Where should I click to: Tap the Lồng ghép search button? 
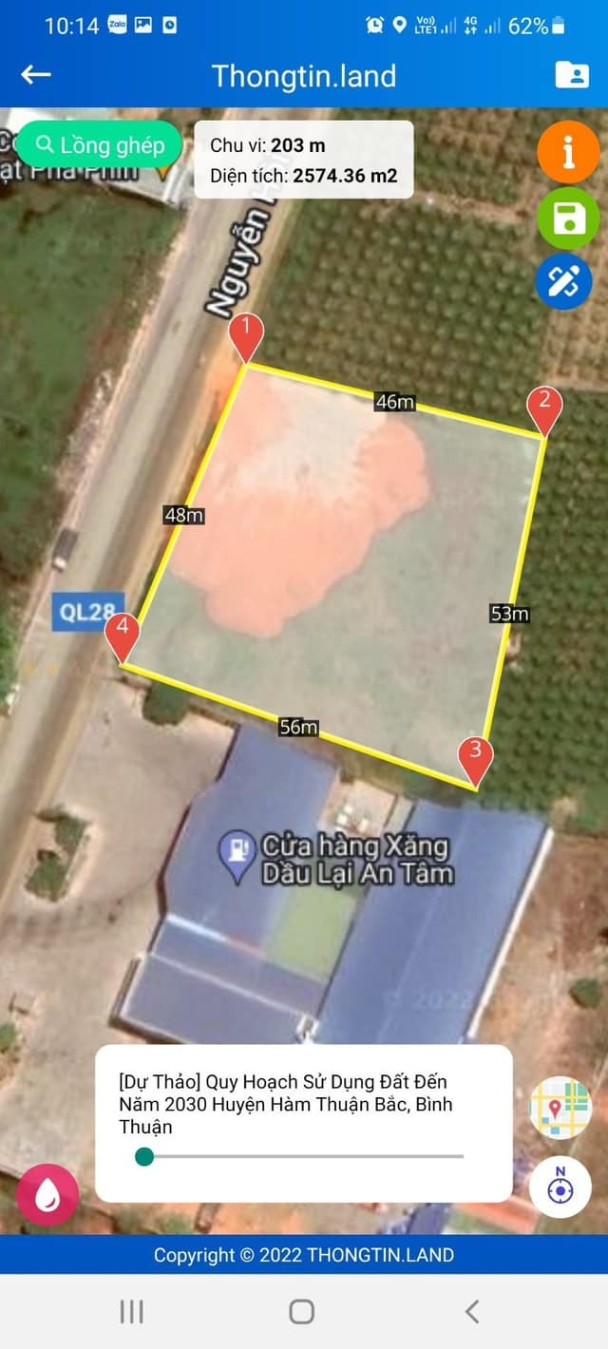(100, 146)
